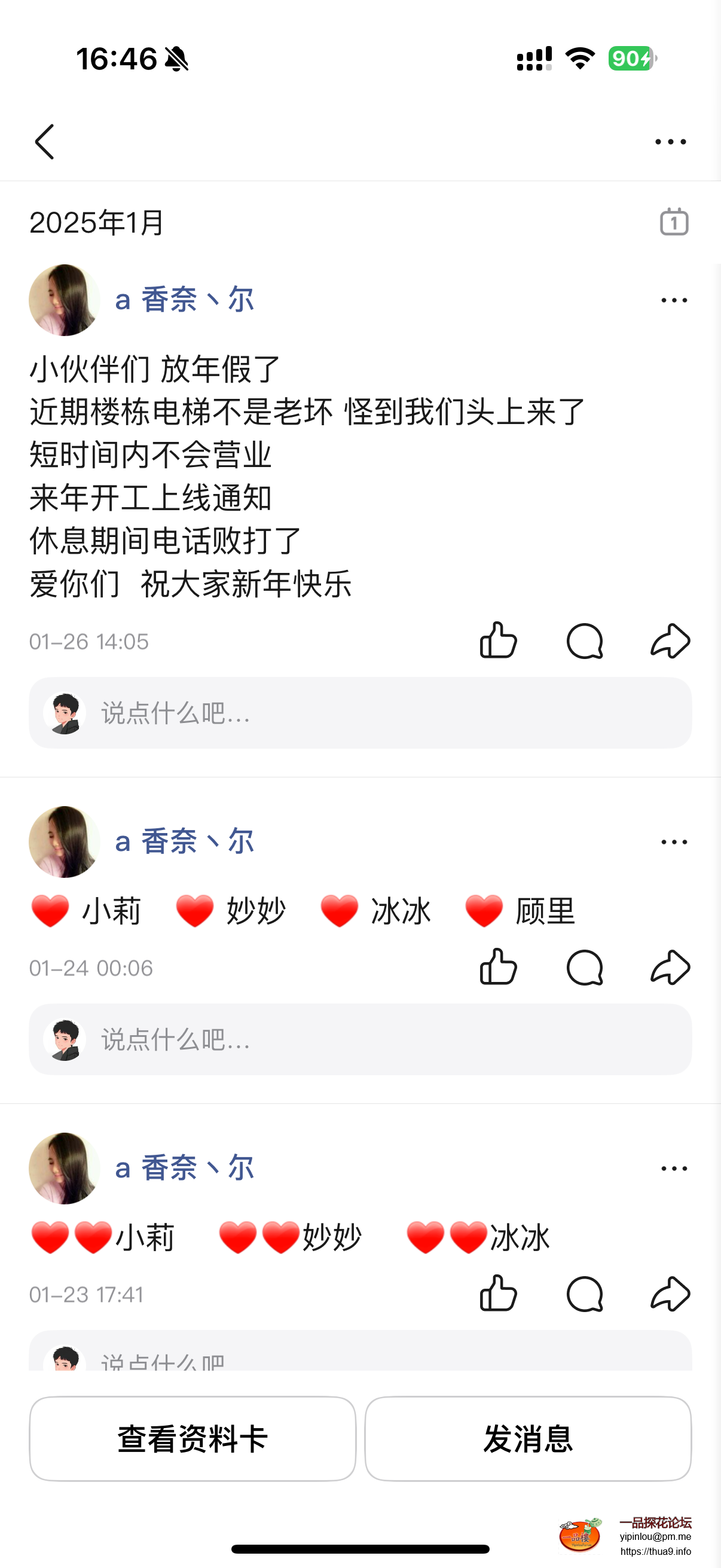Viewport: 721px width, 1568px height.
Task: Comment on the post dated 01-24 00:06
Action: click(584, 967)
